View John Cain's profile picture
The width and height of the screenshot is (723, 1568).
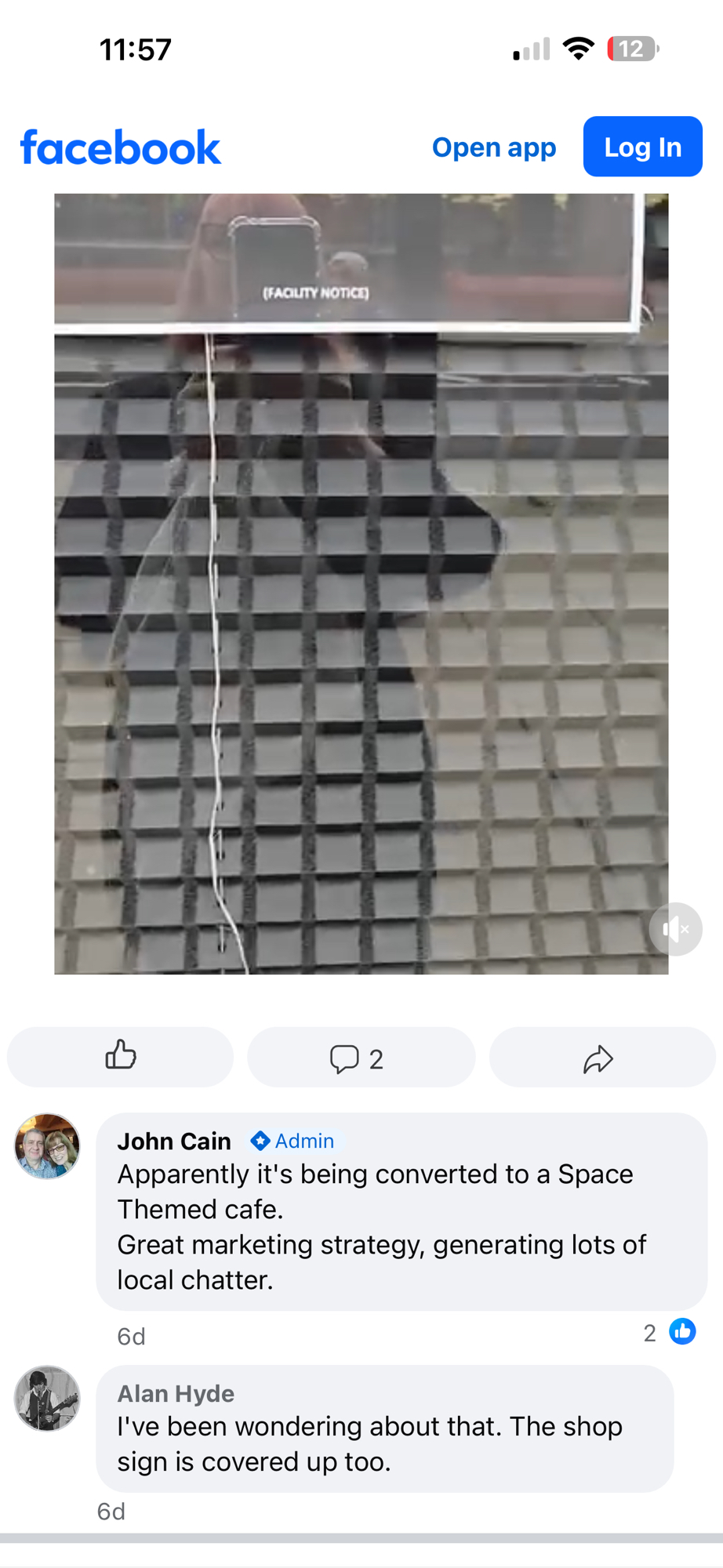(47, 1145)
